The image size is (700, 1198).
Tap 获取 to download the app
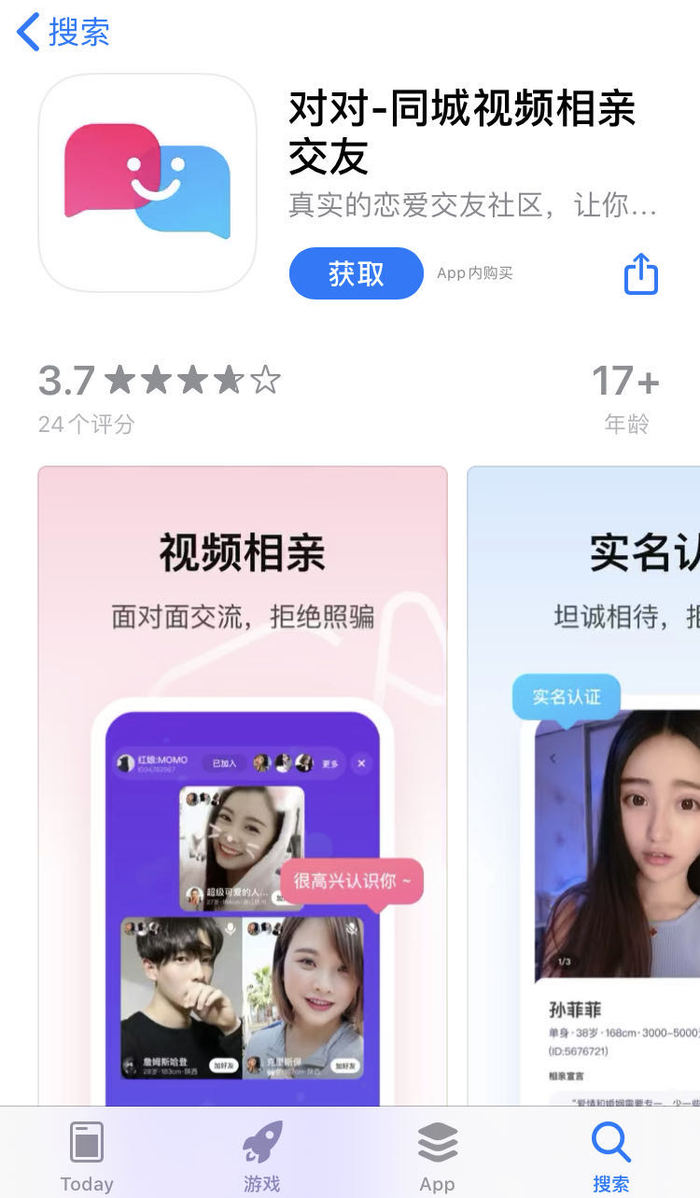click(356, 273)
